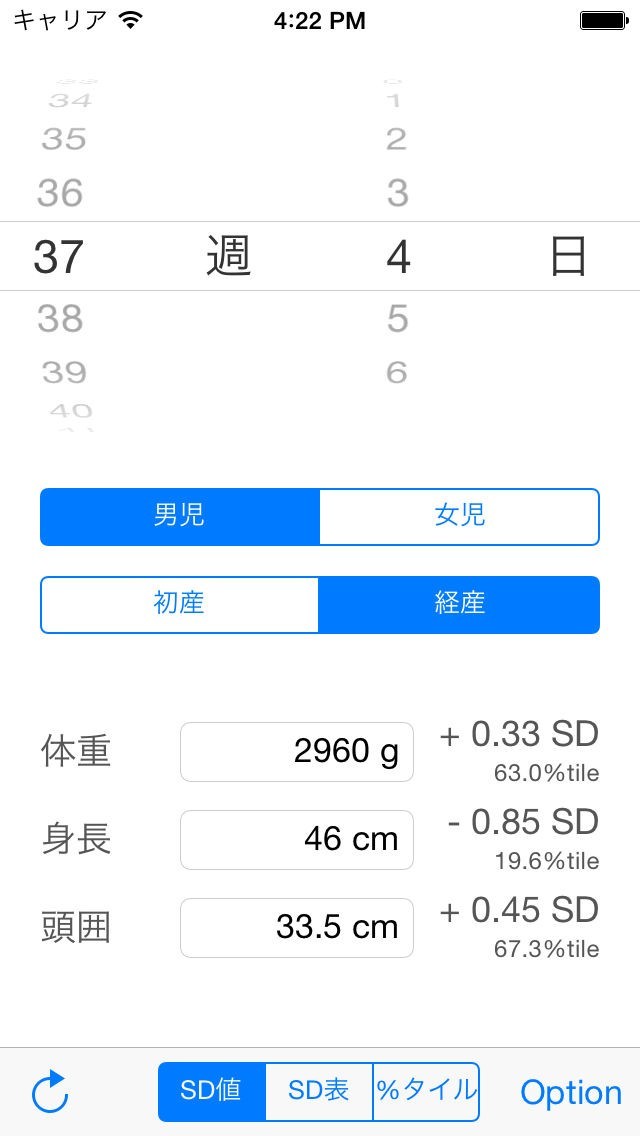640x1136 pixels.
Task: Tap the refresh/reset arrow icon
Action: (50, 1091)
